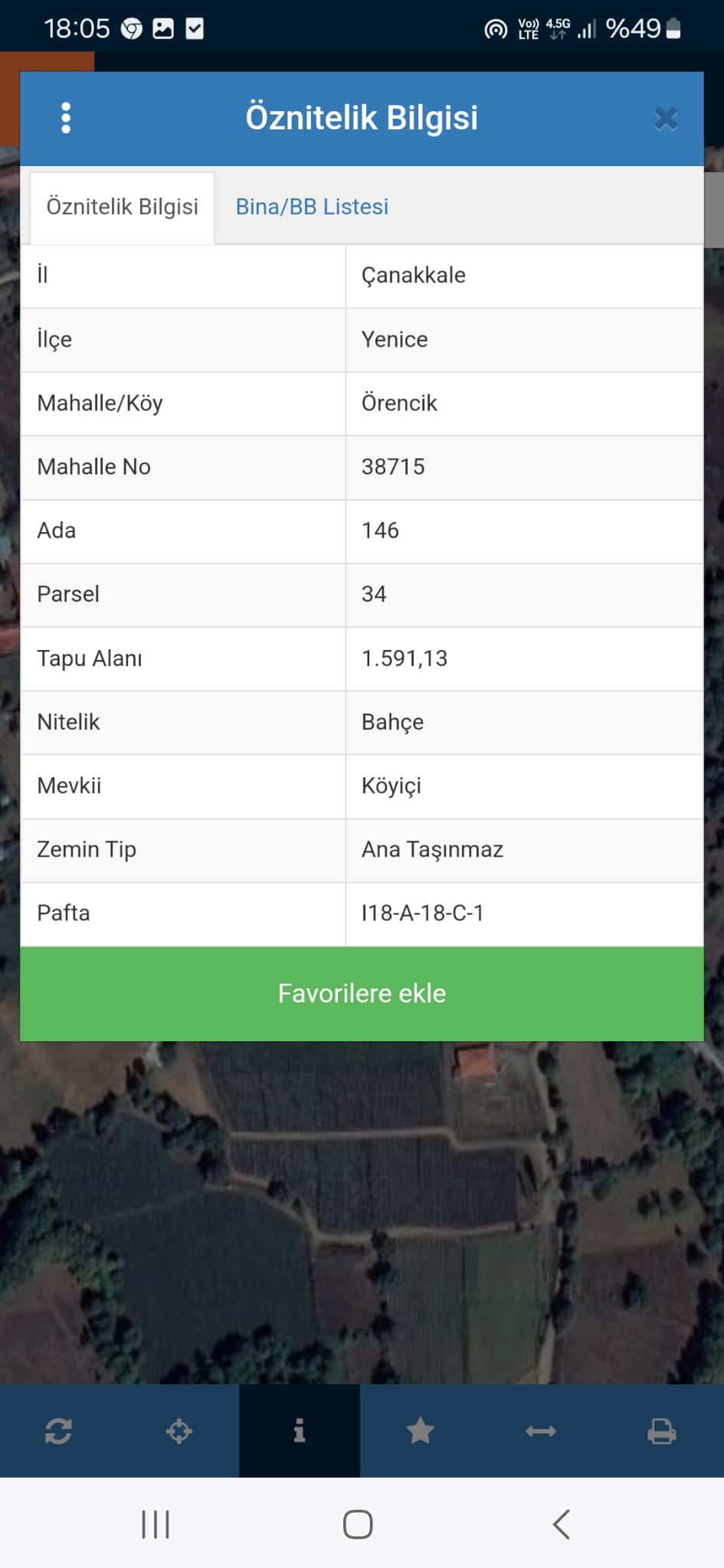Viewport: 724px width, 1568px height.
Task: Switch to the Bina/BB Listesi tab
Action: tap(312, 207)
